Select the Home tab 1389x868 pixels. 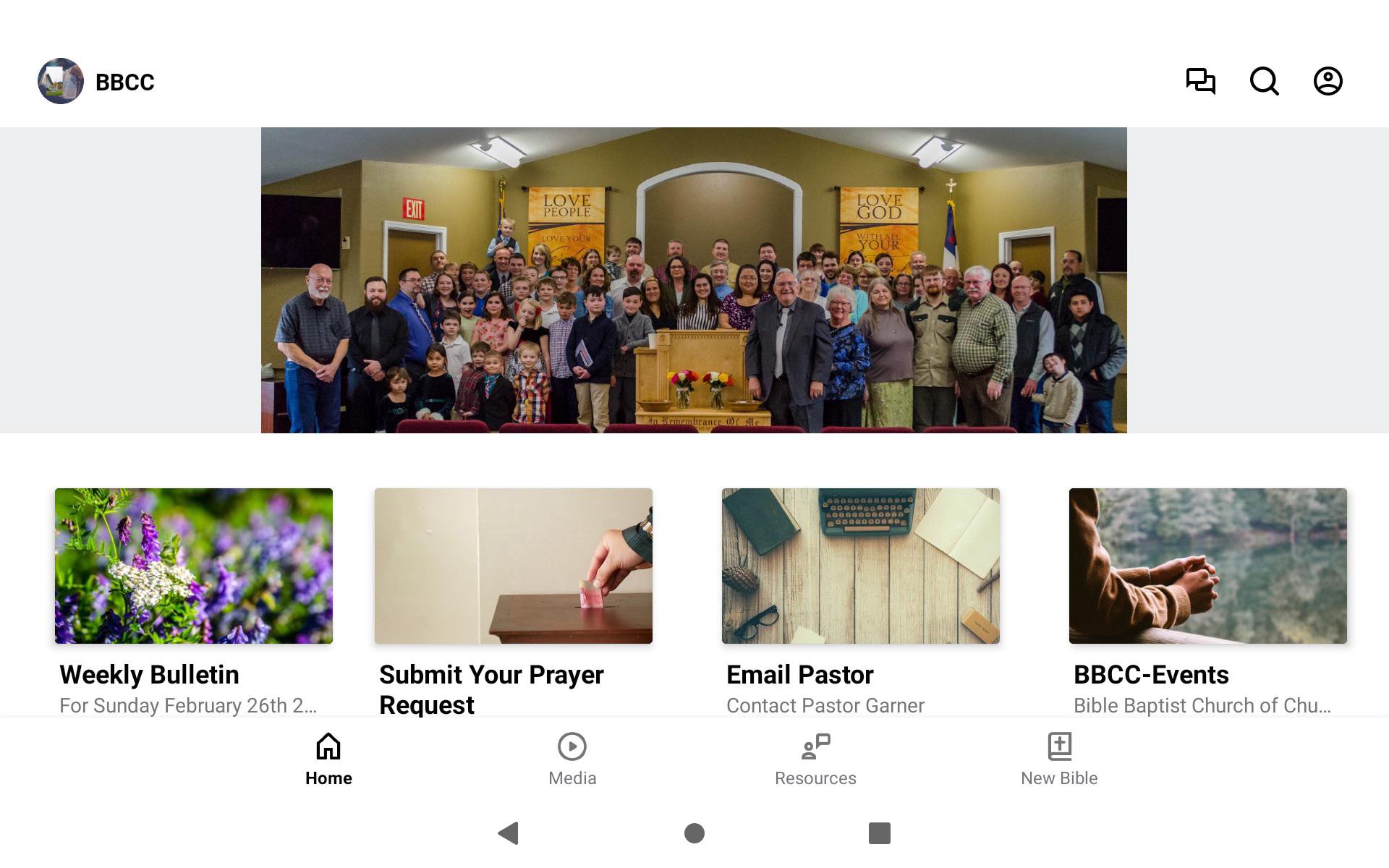coord(328,759)
